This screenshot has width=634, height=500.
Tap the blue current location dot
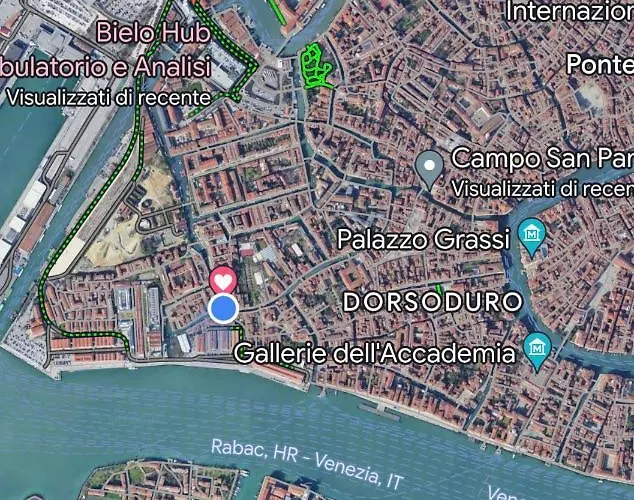[224, 308]
